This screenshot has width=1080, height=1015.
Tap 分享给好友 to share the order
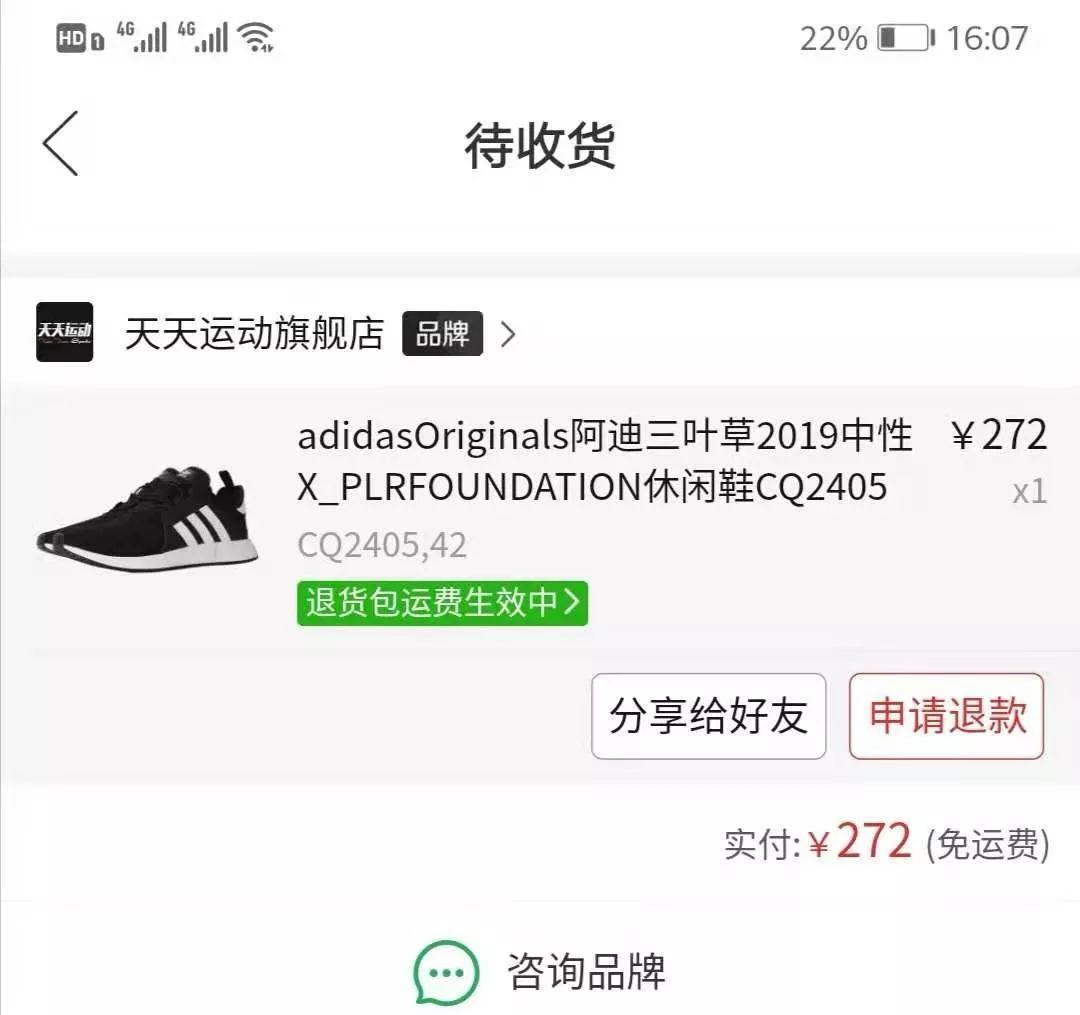pos(708,716)
